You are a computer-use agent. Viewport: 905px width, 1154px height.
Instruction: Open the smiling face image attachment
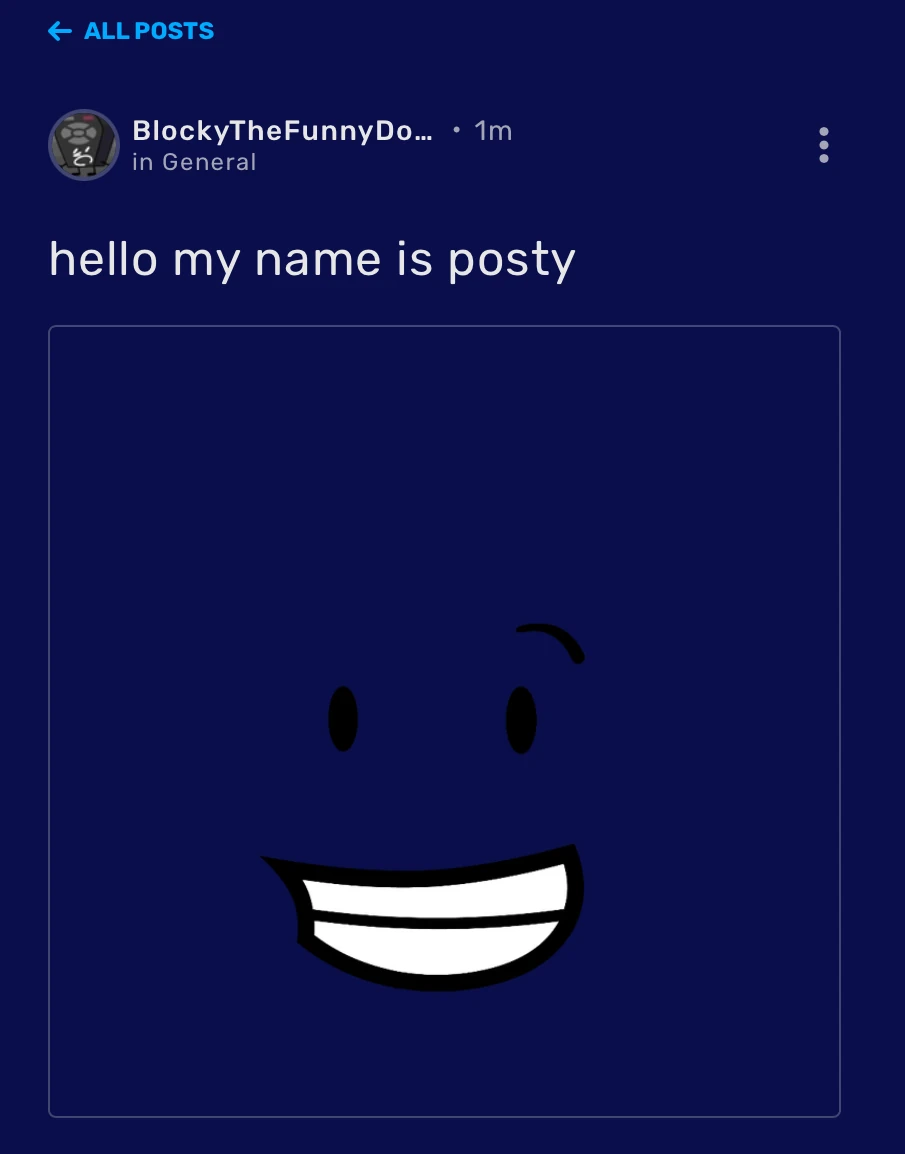click(444, 720)
